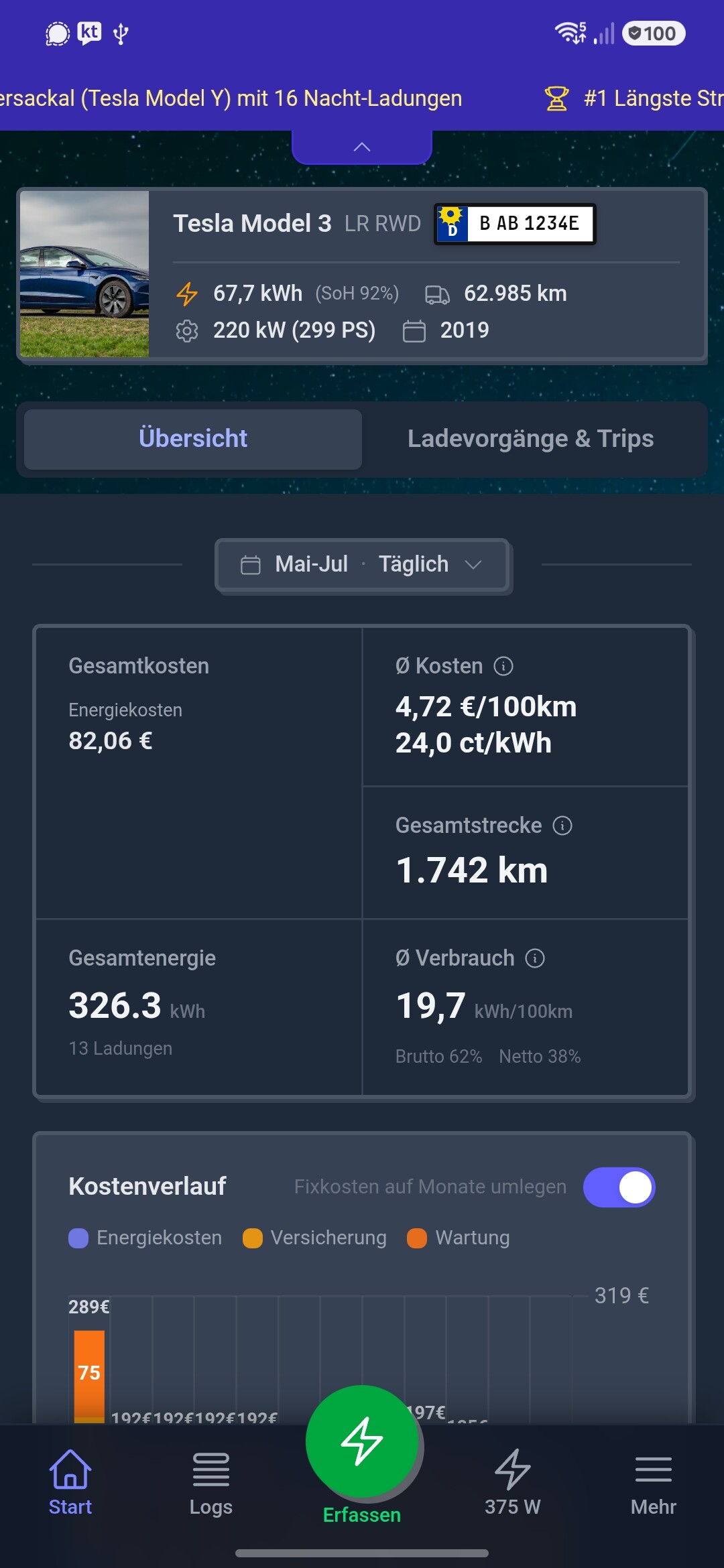Show info for Ø Verbrauch
The height and width of the screenshot is (1568, 724).
535,958
